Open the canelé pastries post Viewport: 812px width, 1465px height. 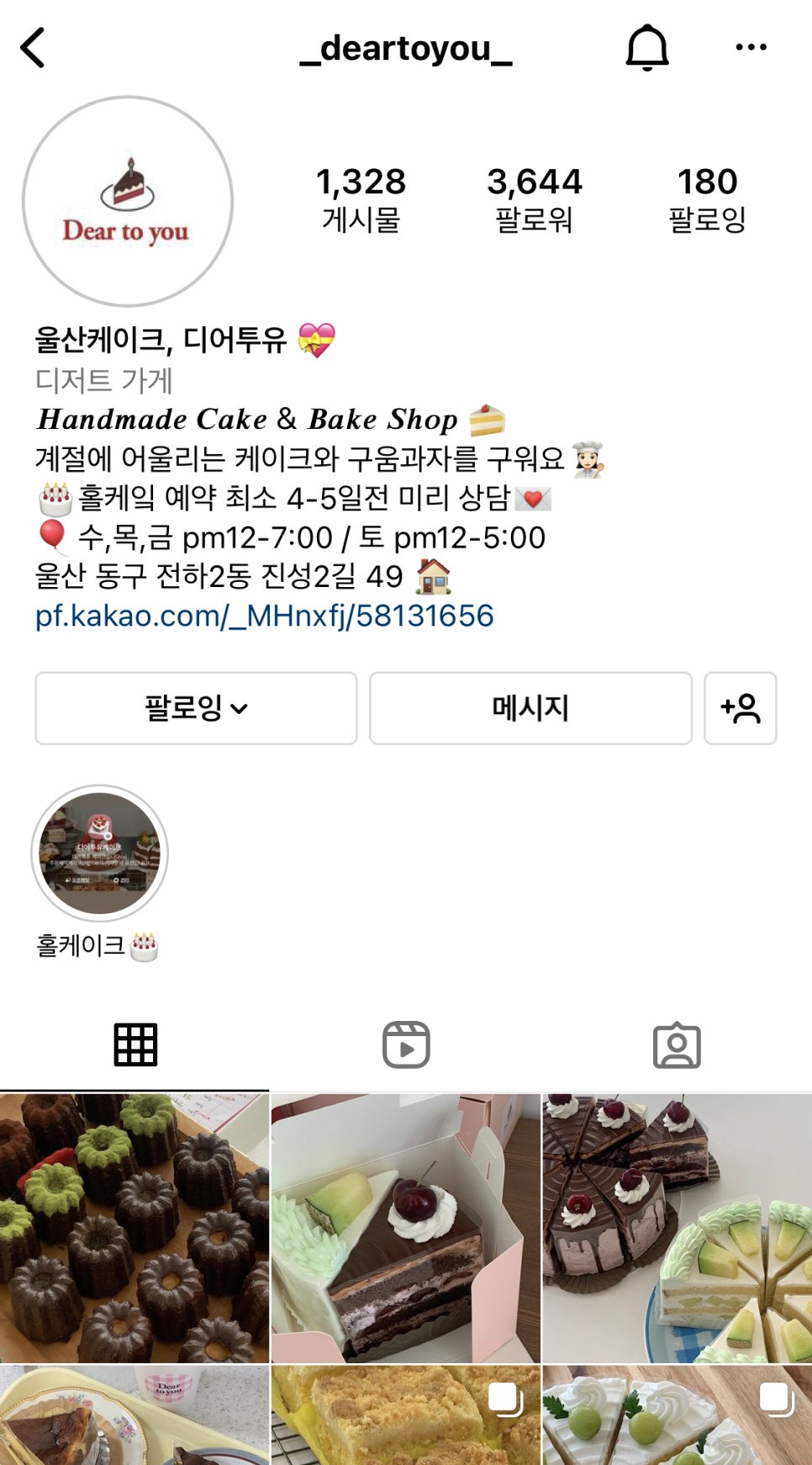point(134,1228)
